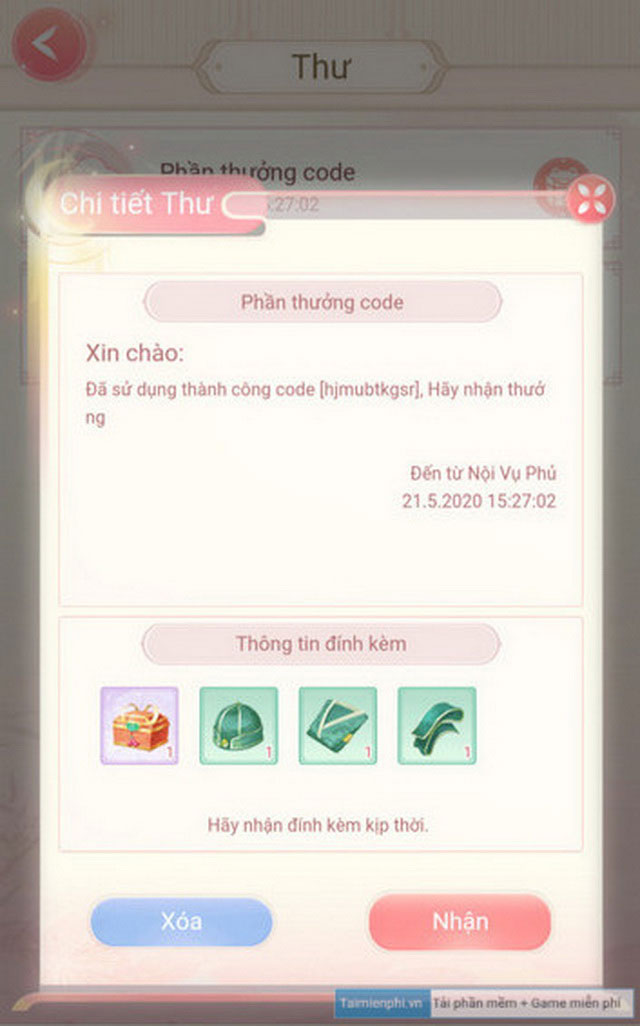View the green boots attachment item
Viewport: 640px width, 1026px height.
(x=436, y=726)
